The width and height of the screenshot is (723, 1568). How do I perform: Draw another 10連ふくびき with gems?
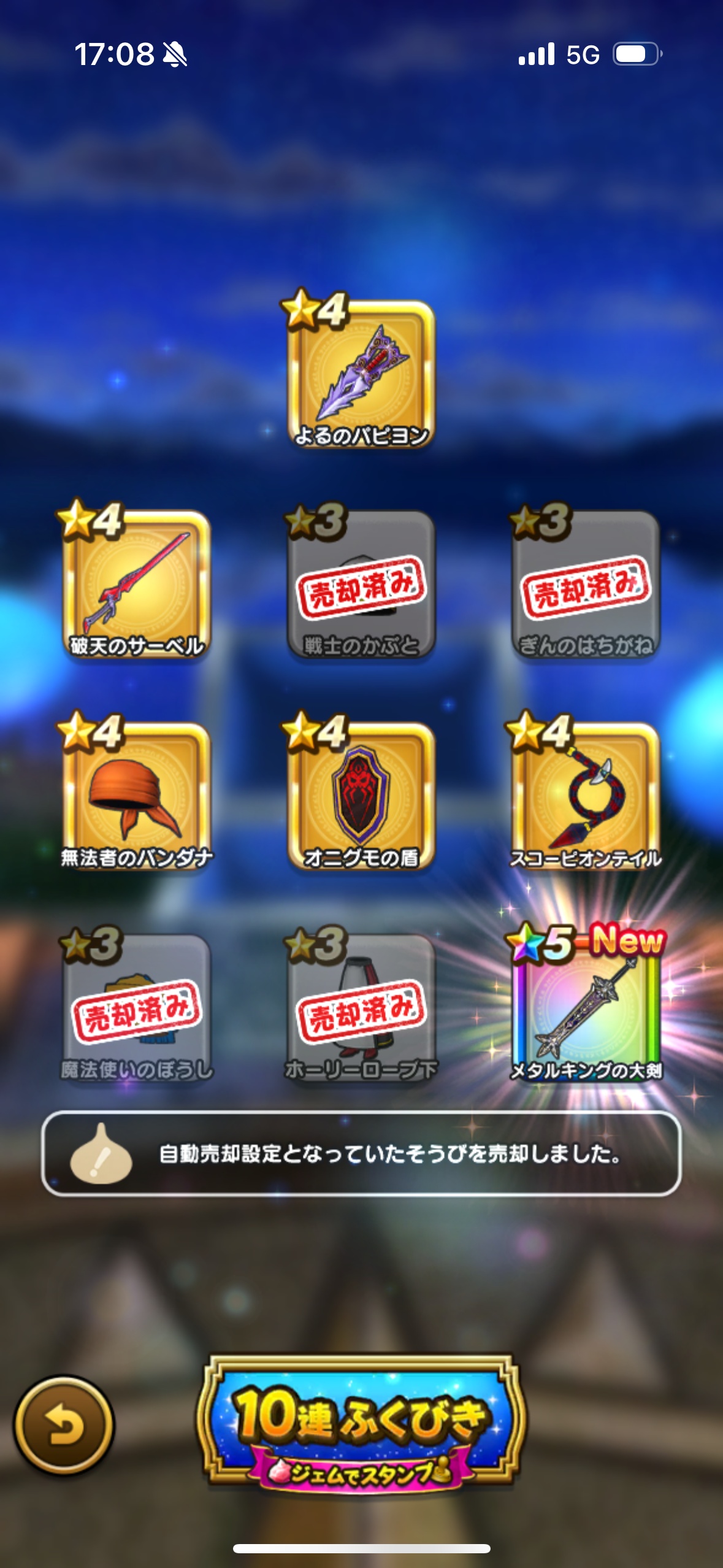pos(361,1424)
